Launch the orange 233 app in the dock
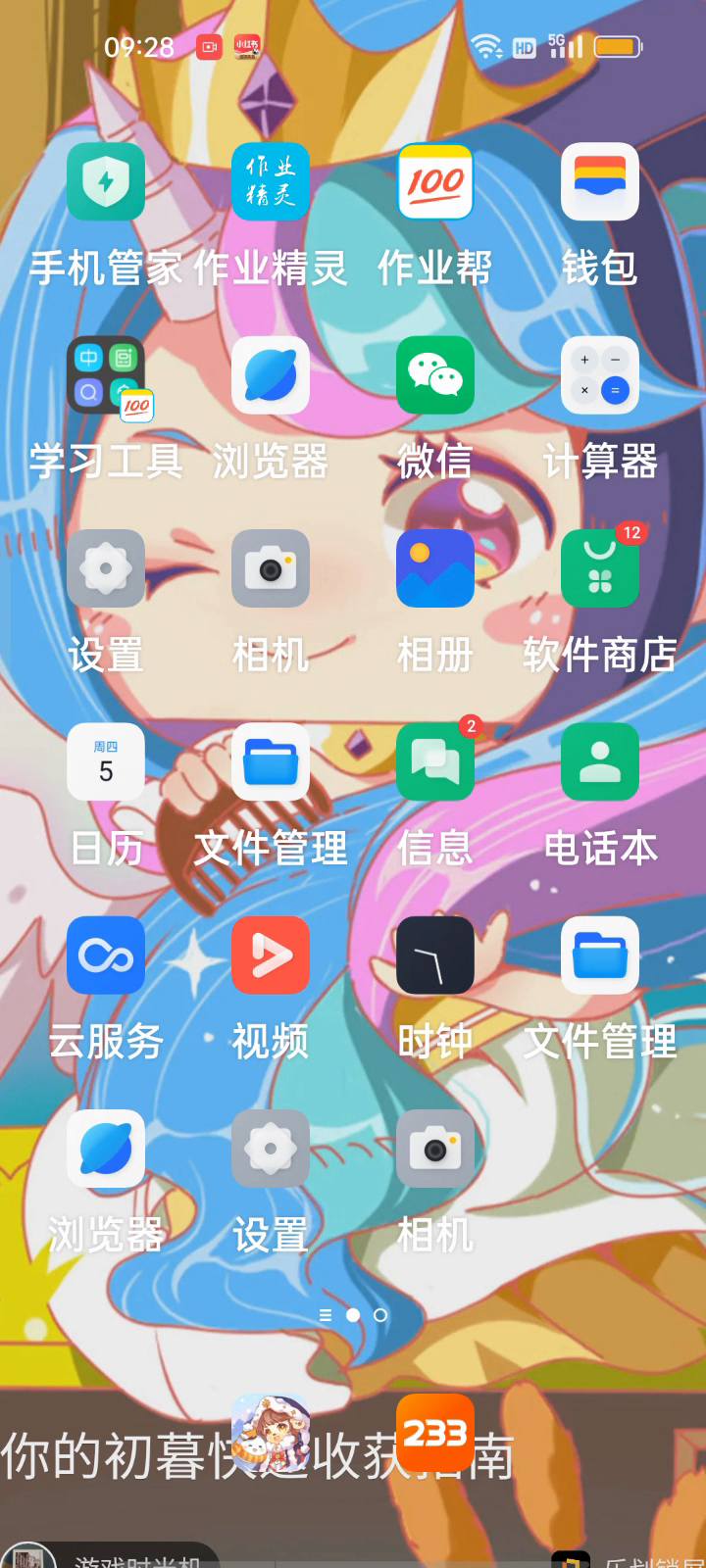 [435, 1433]
